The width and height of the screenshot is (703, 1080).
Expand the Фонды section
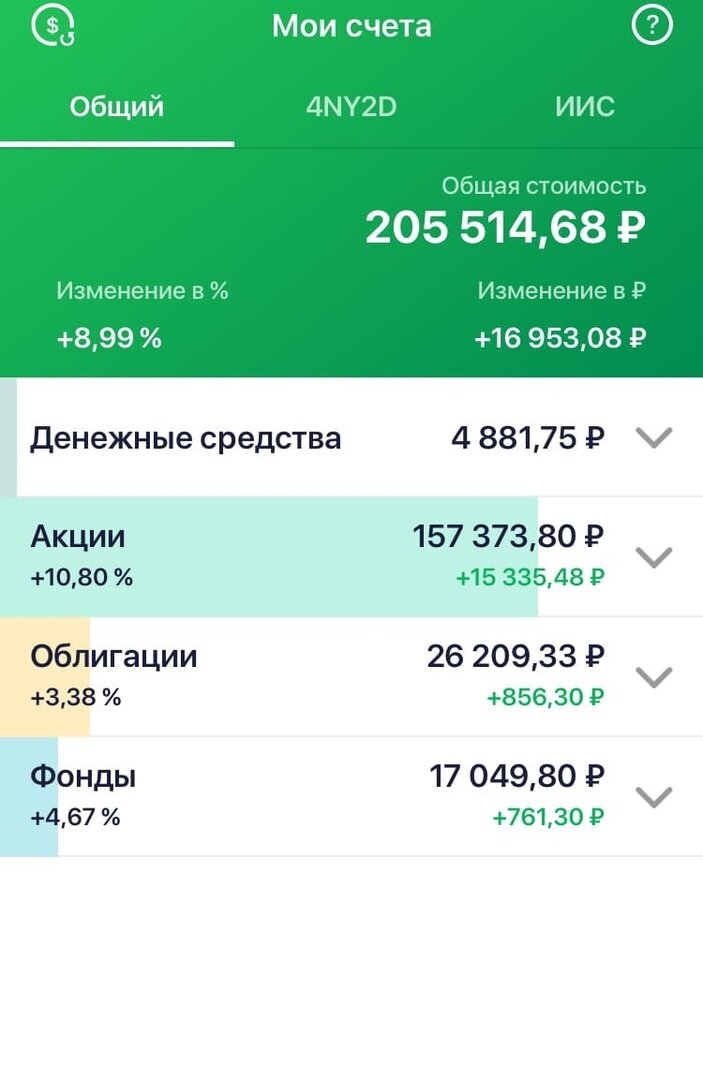654,797
